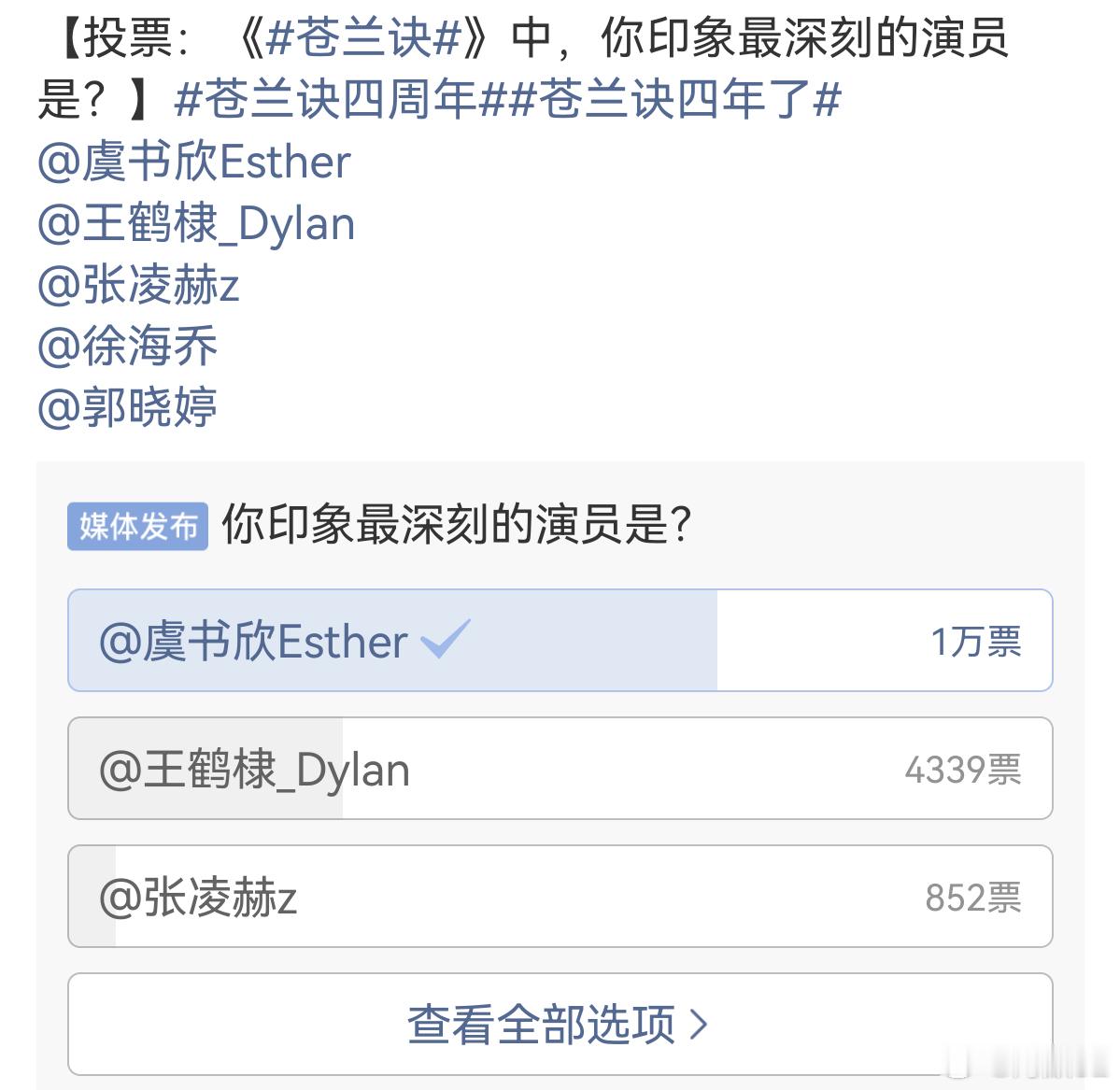
Task: Choose the @张凌赫z option with 852票
Action: (560, 897)
